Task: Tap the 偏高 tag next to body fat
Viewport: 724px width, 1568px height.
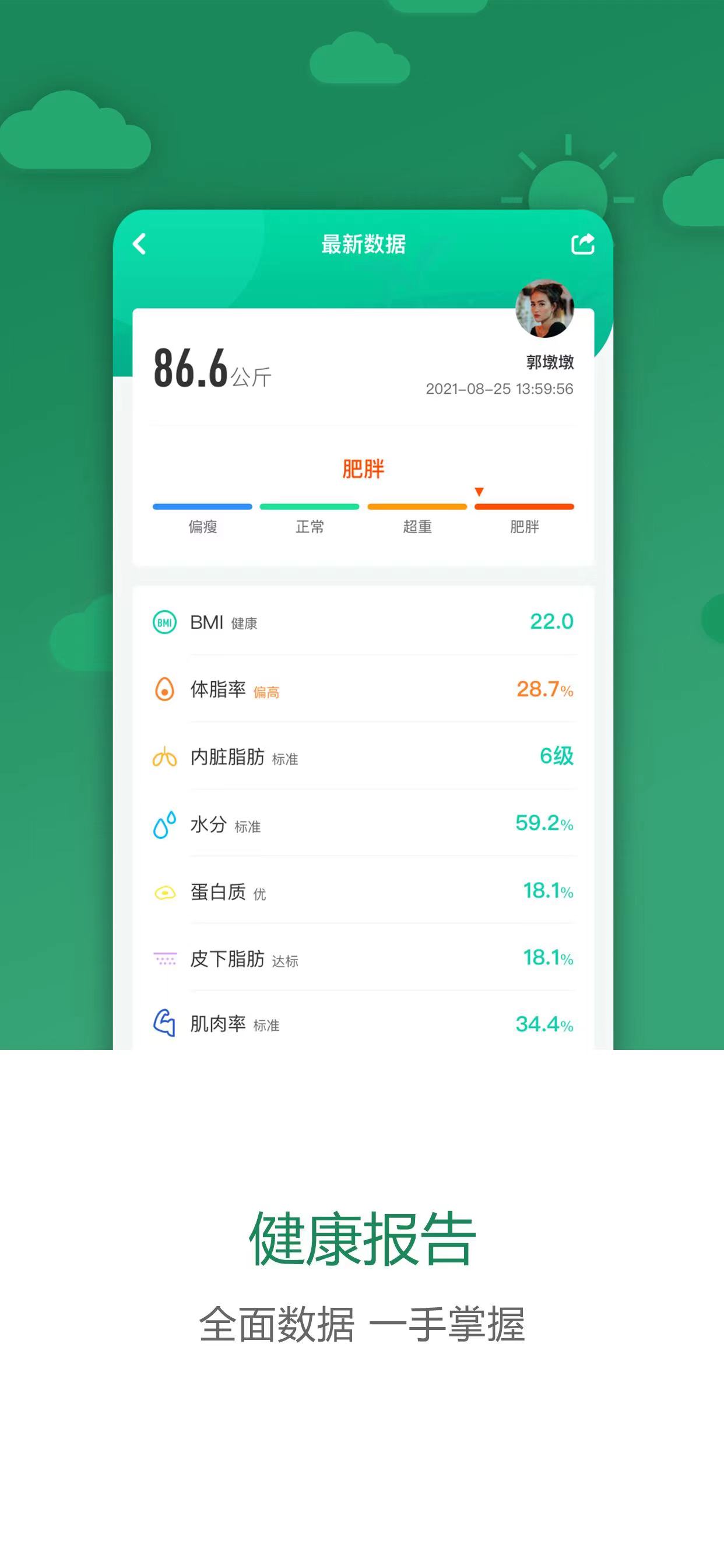Action: coord(266,692)
